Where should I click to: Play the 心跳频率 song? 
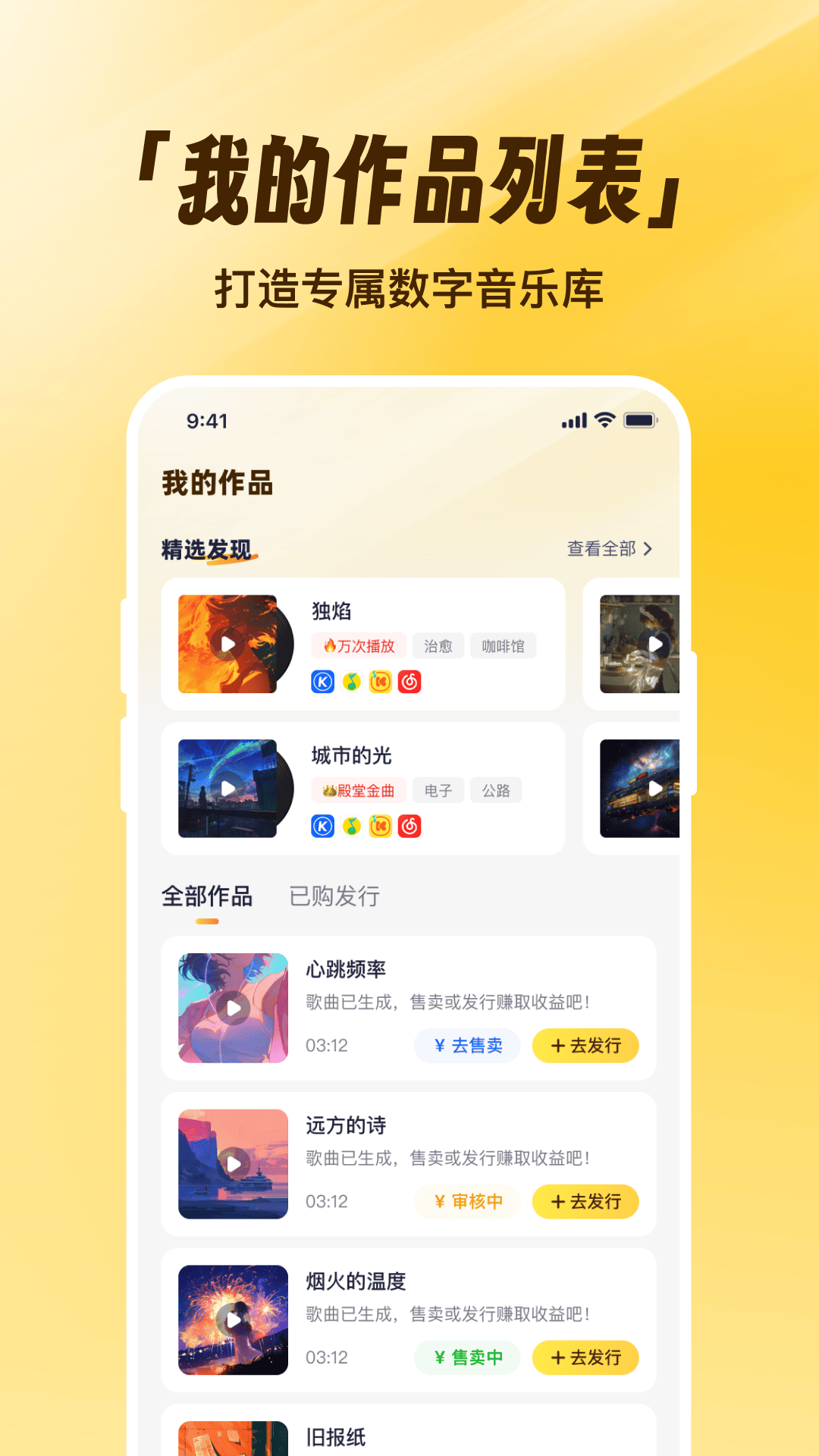233,1007
